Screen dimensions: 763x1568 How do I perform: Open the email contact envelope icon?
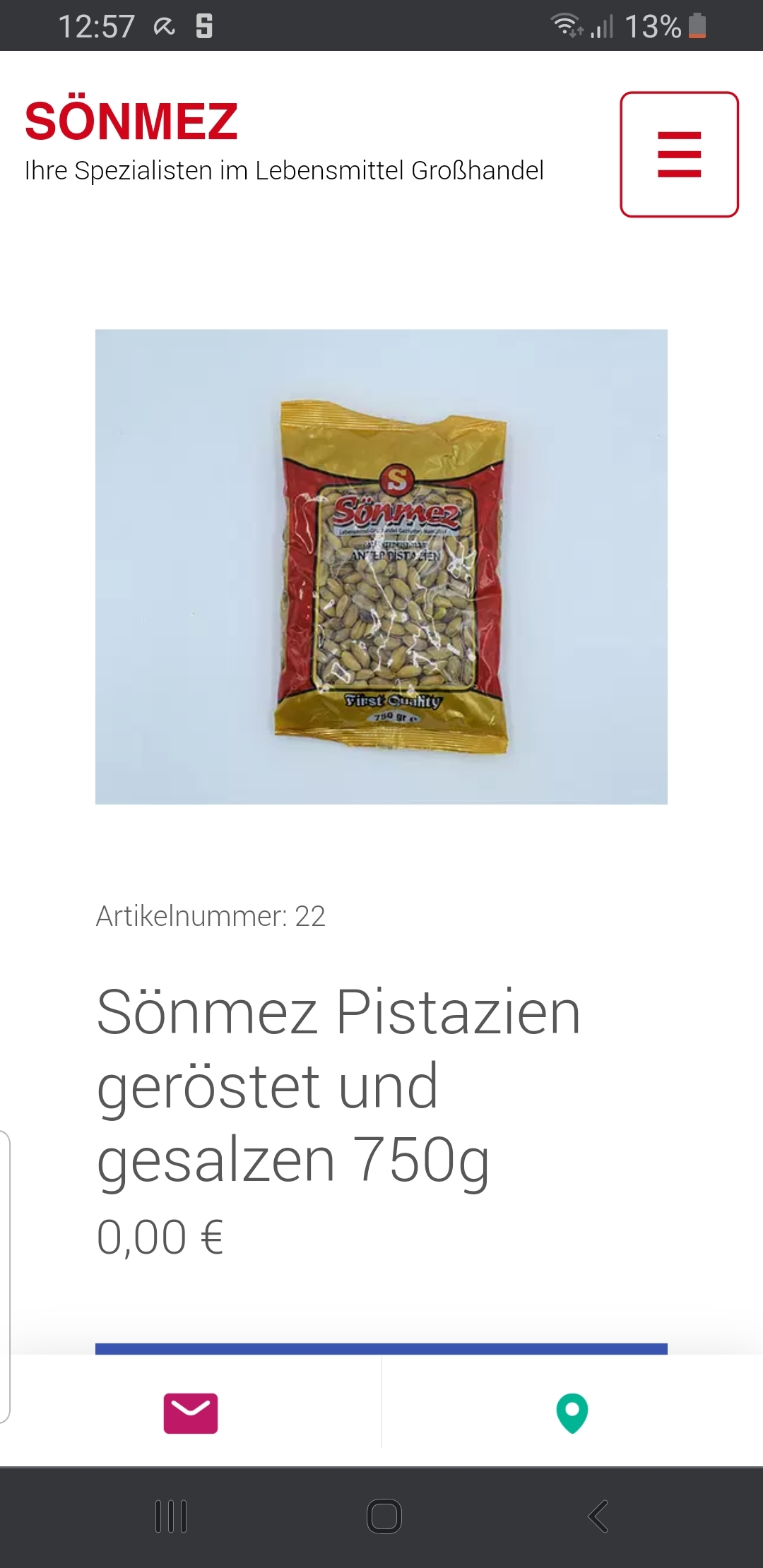coord(191,1413)
